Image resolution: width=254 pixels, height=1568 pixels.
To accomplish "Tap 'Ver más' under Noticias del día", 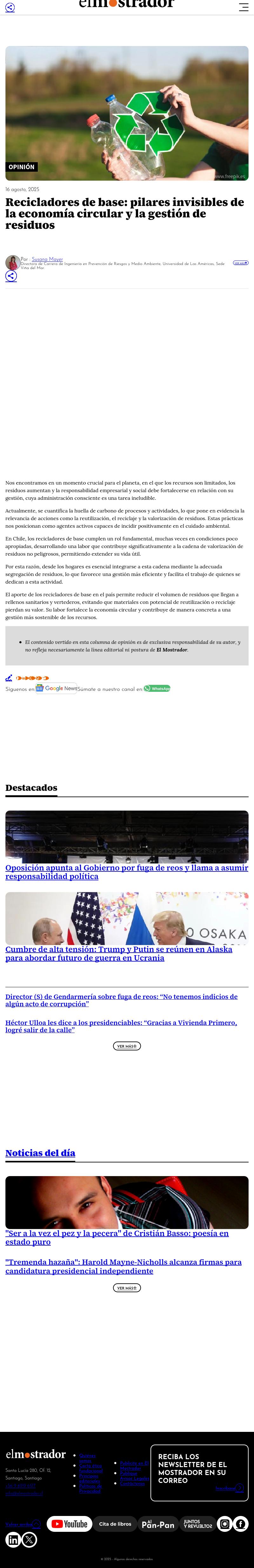I will [127, 1287].
